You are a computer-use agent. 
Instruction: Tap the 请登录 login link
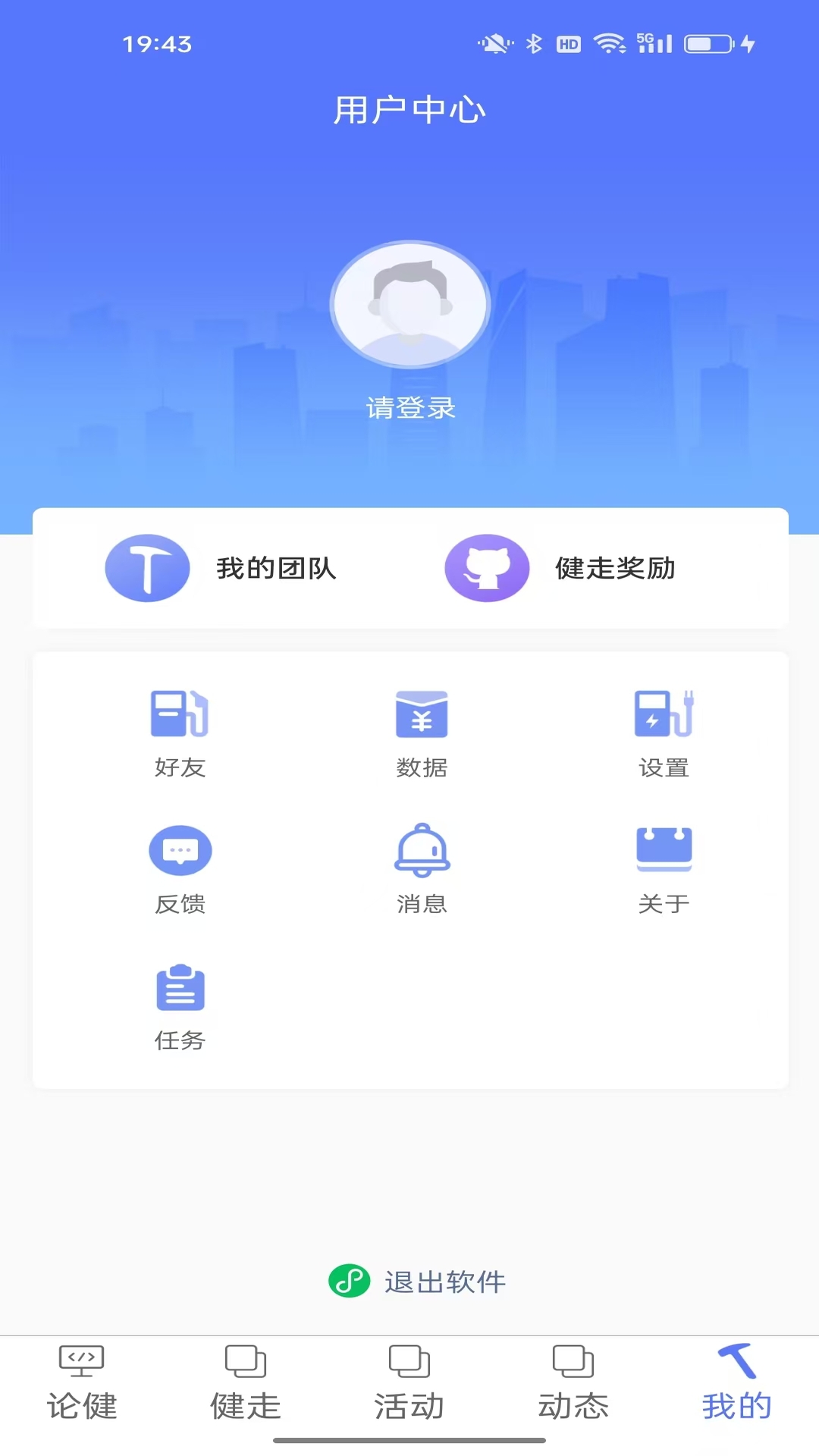[410, 408]
